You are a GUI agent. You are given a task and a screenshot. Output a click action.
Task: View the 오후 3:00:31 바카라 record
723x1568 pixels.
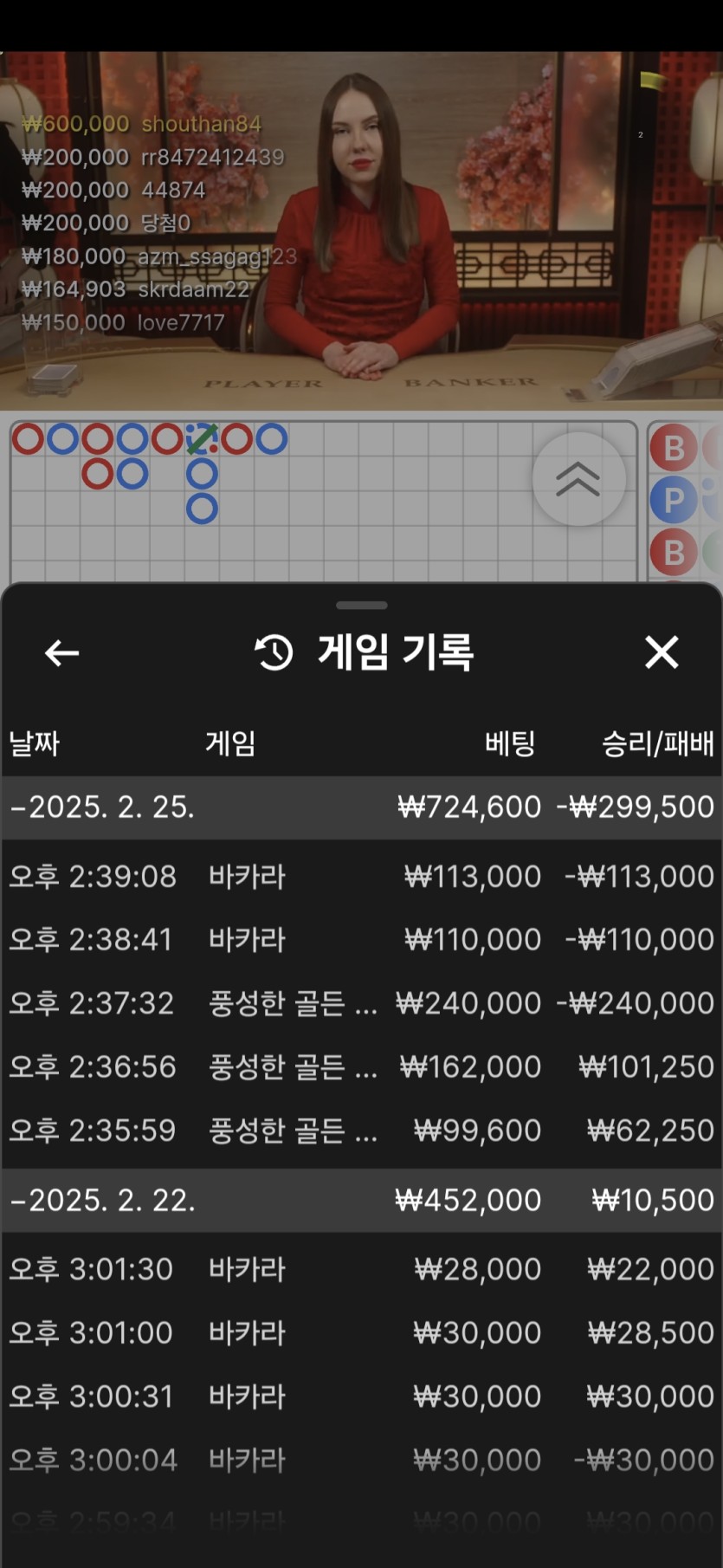pos(361,1396)
